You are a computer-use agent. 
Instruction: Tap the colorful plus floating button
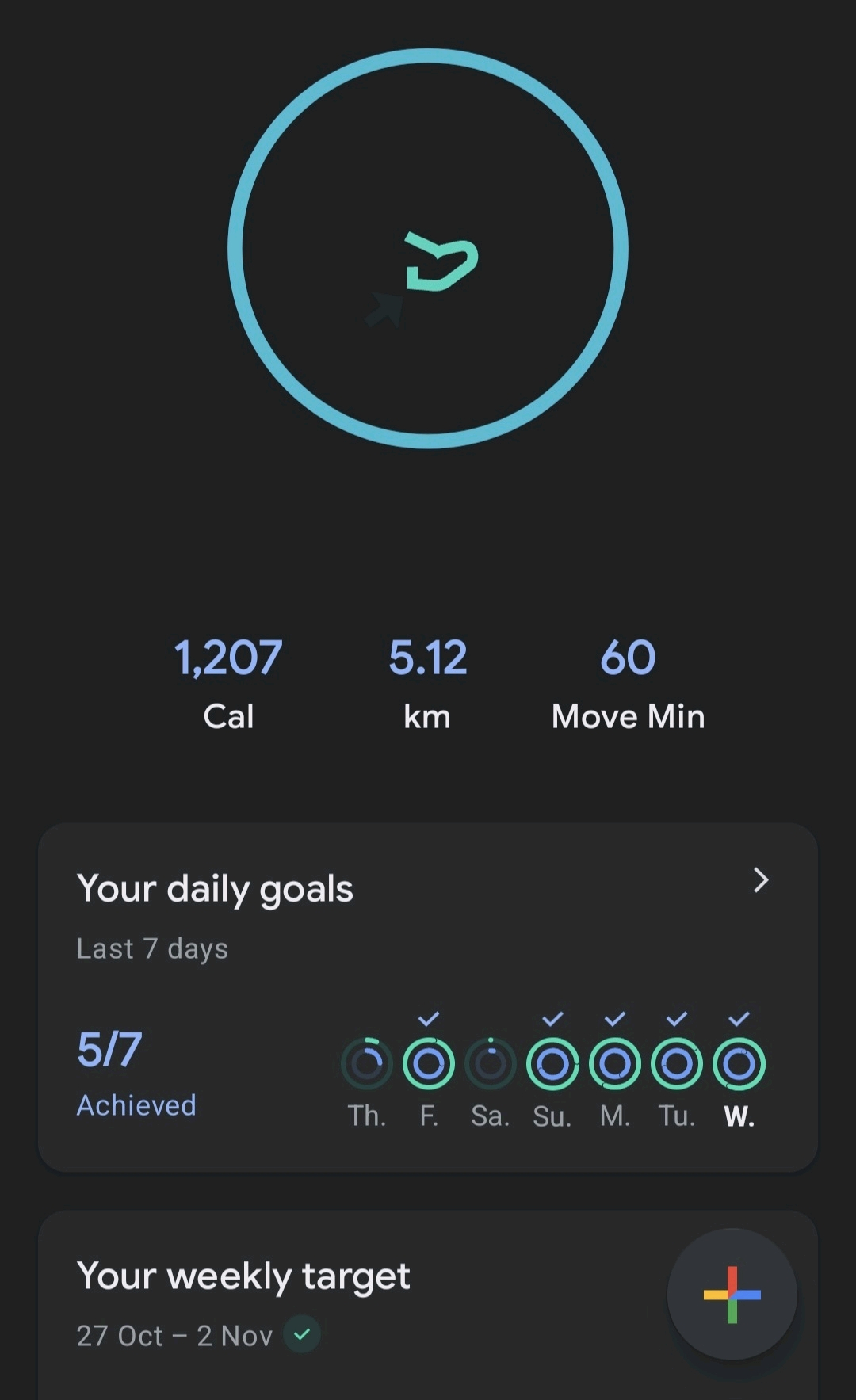(x=732, y=1295)
